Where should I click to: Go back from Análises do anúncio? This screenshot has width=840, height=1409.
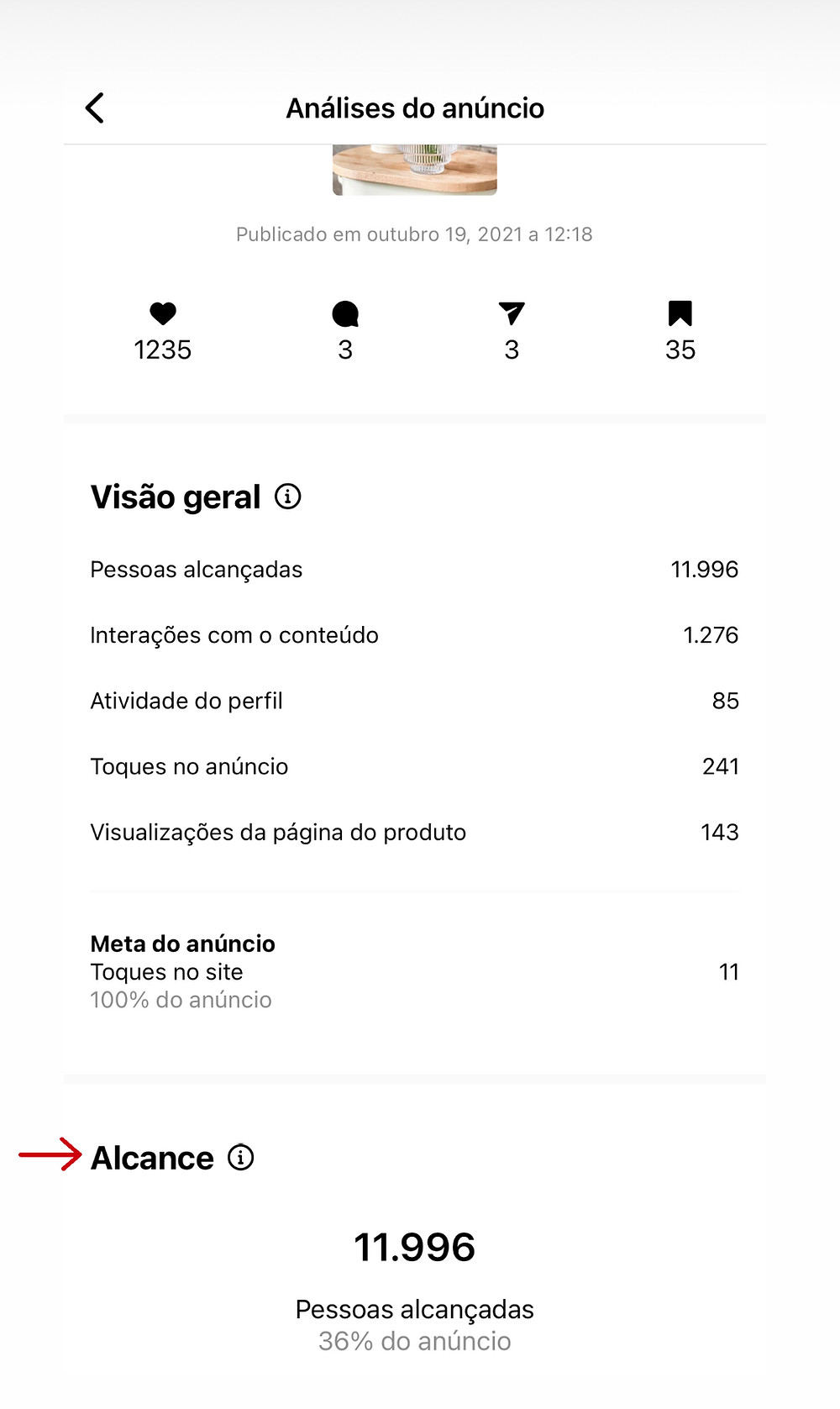point(95,108)
